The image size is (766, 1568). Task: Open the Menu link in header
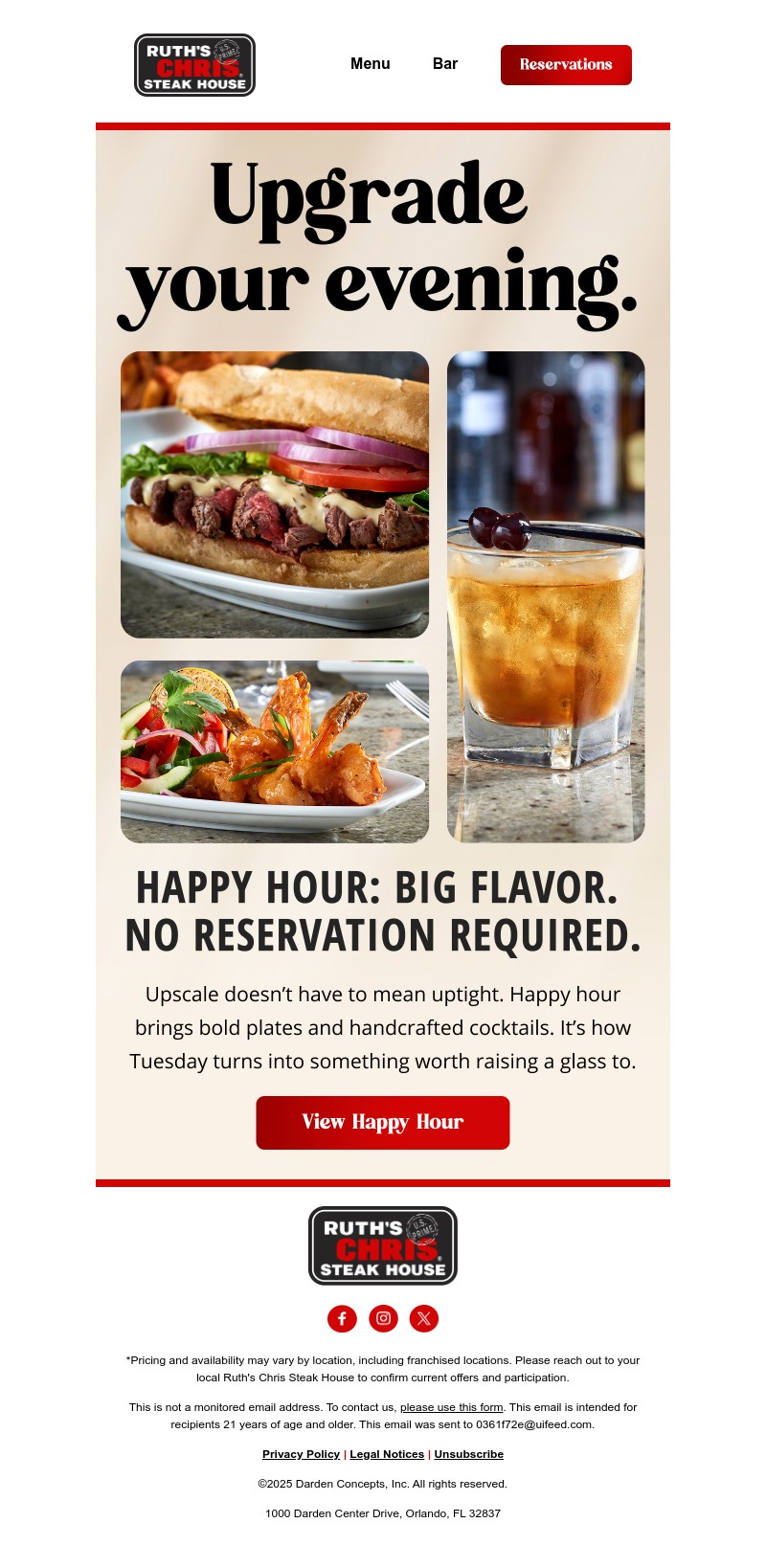[370, 64]
